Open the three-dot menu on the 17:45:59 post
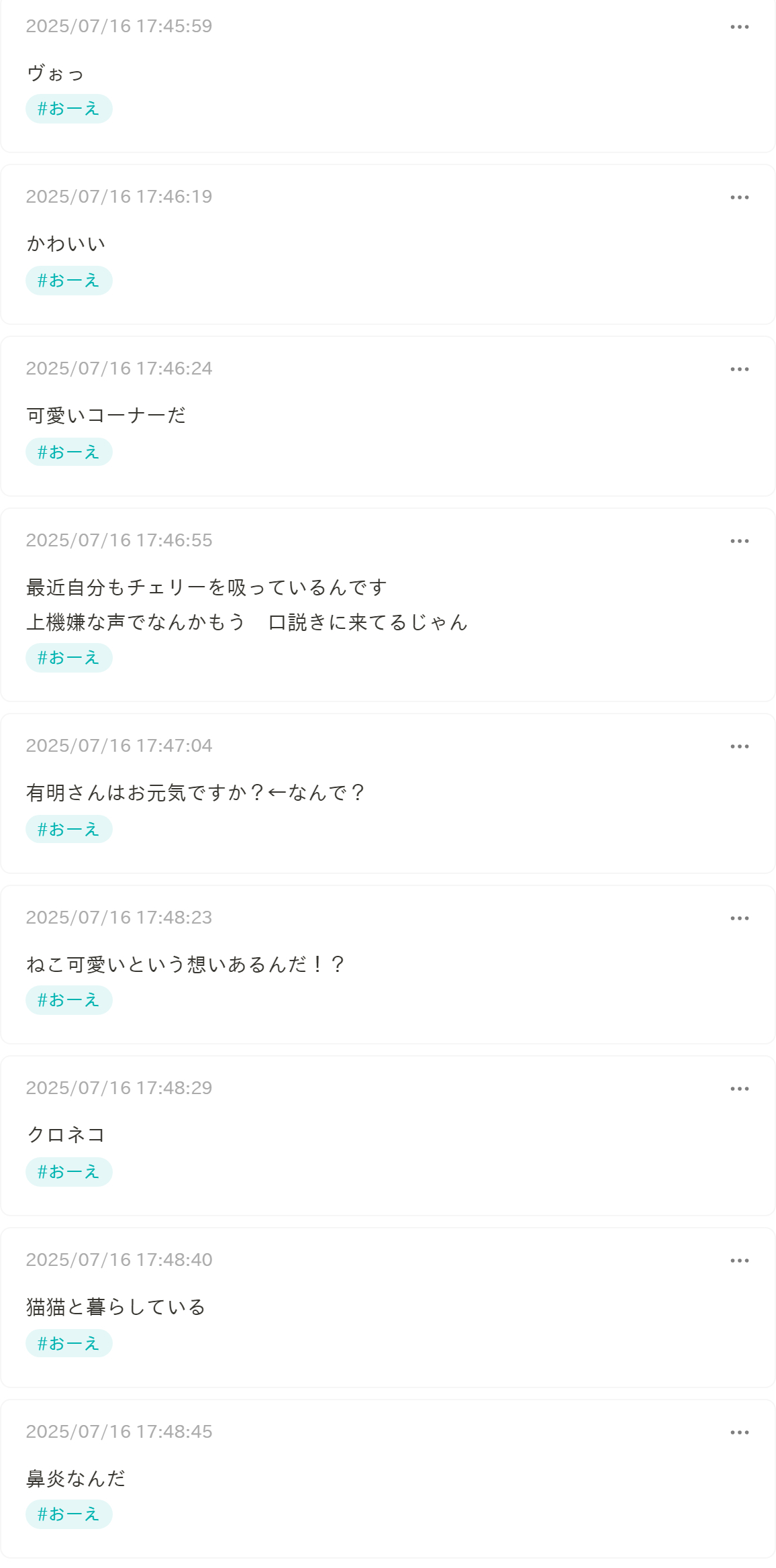The height and width of the screenshot is (1568, 776). pos(739,27)
